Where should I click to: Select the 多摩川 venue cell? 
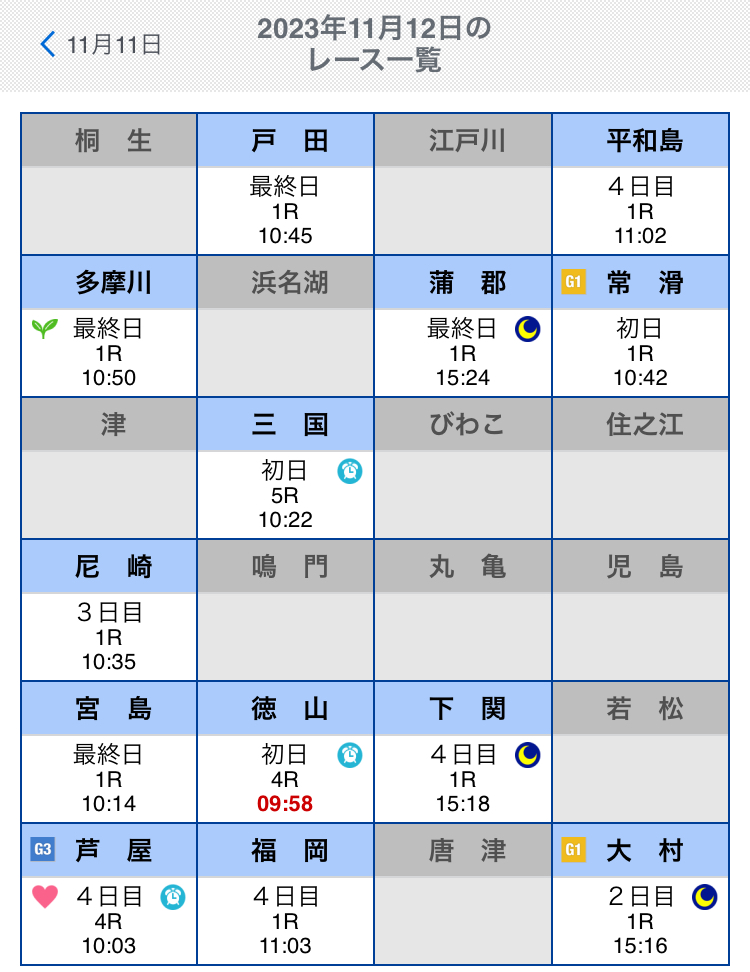[109, 327]
